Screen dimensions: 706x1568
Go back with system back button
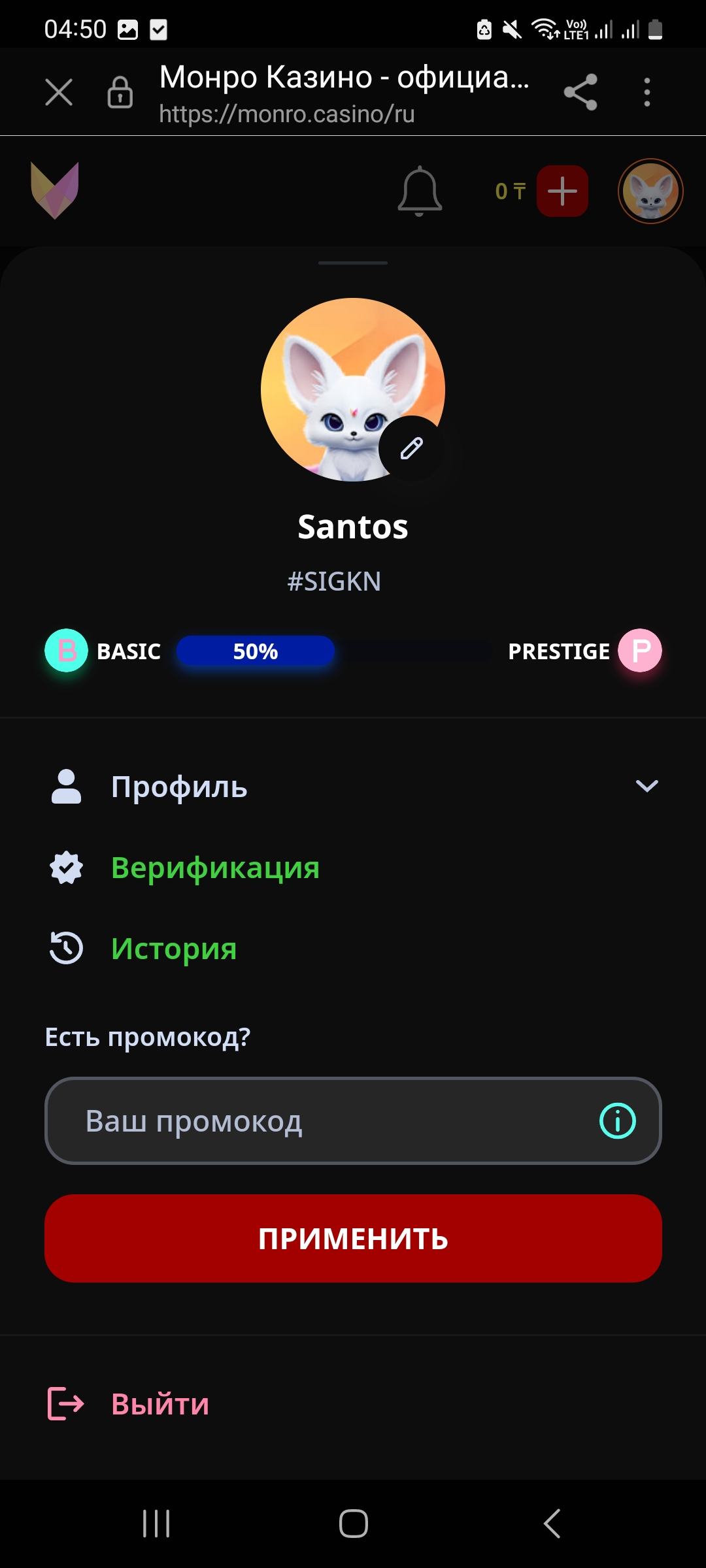click(552, 1524)
